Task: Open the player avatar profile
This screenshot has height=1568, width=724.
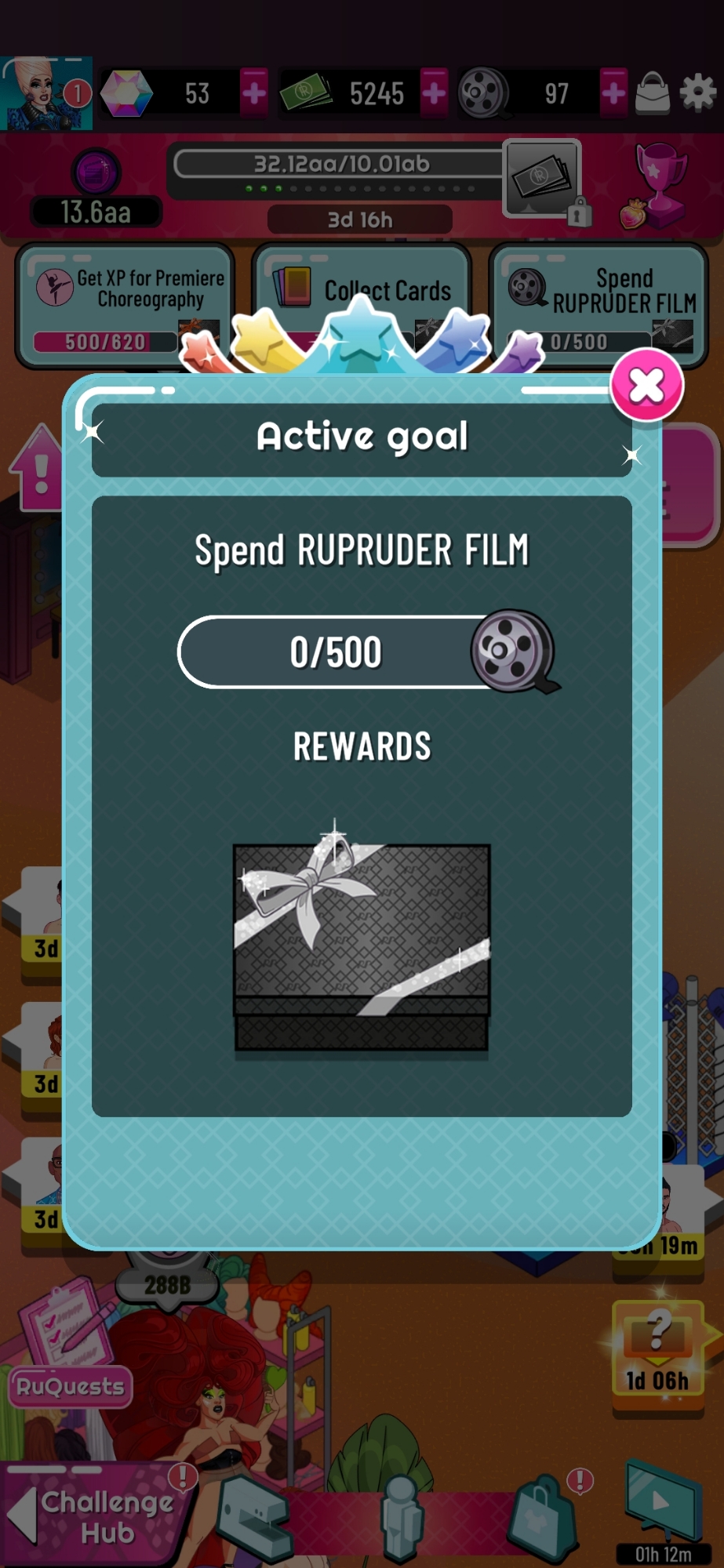Action: click(47, 94)
